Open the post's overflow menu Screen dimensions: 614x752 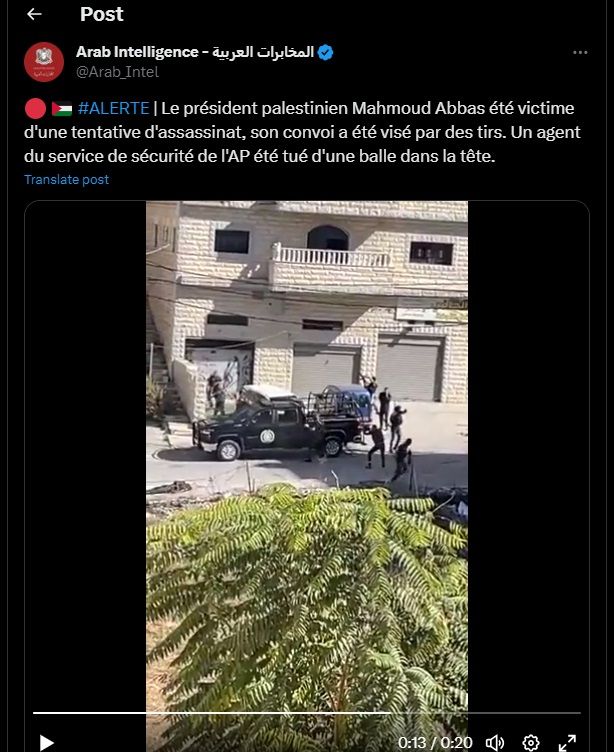(x=580, y=52)
